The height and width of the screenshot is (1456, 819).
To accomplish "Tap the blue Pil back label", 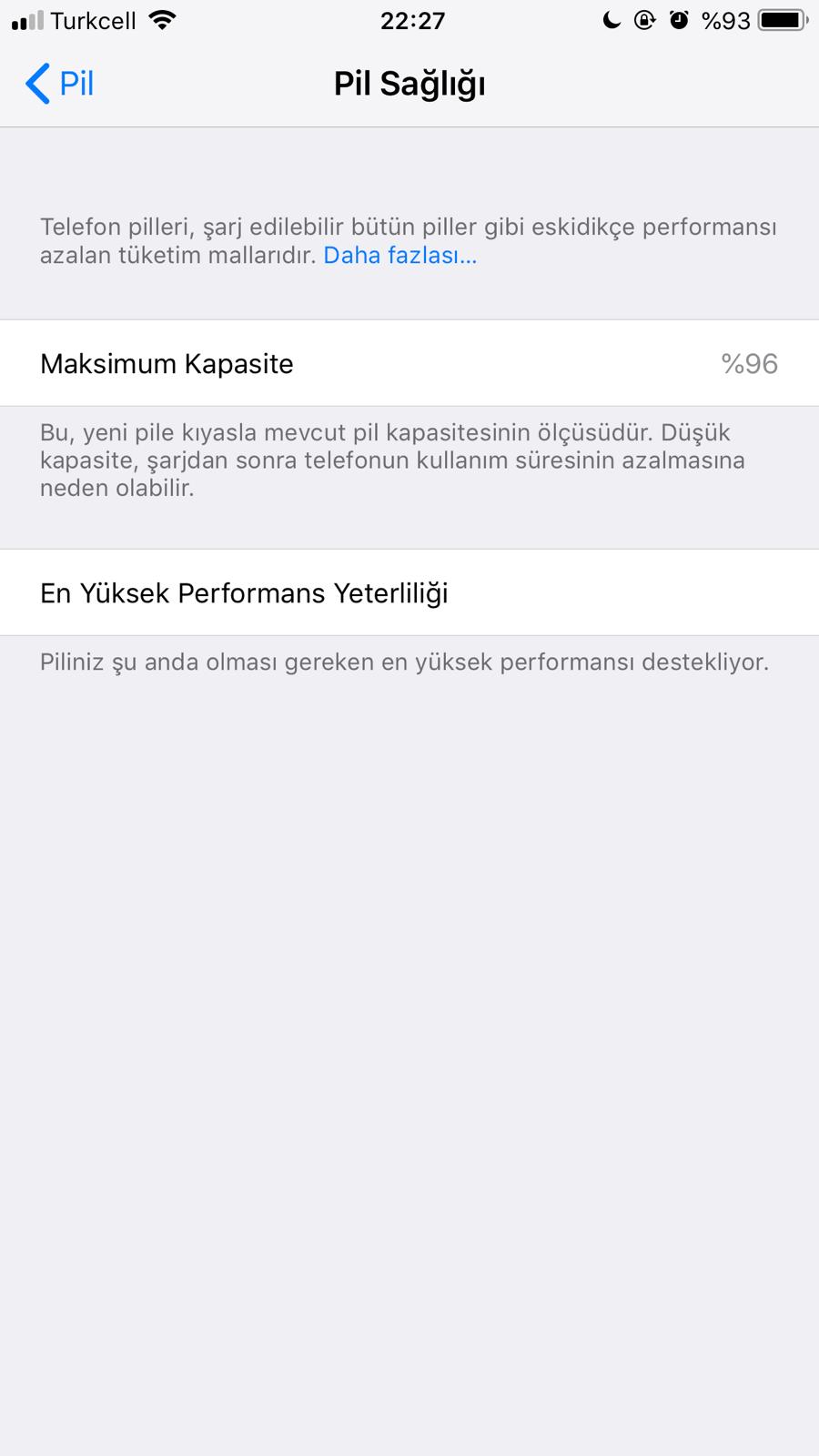I will (76, 83).
